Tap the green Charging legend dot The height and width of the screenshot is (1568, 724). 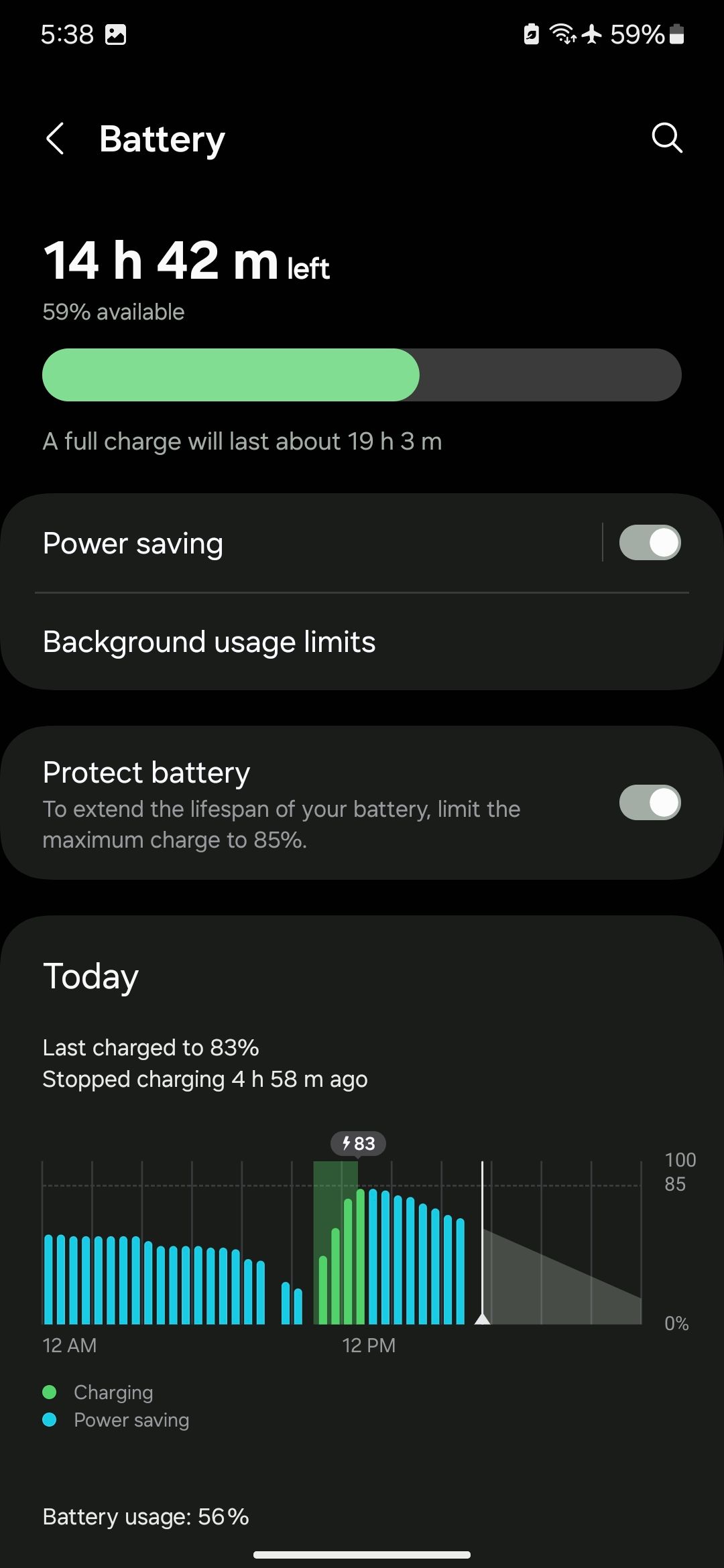click(50, 1392)
